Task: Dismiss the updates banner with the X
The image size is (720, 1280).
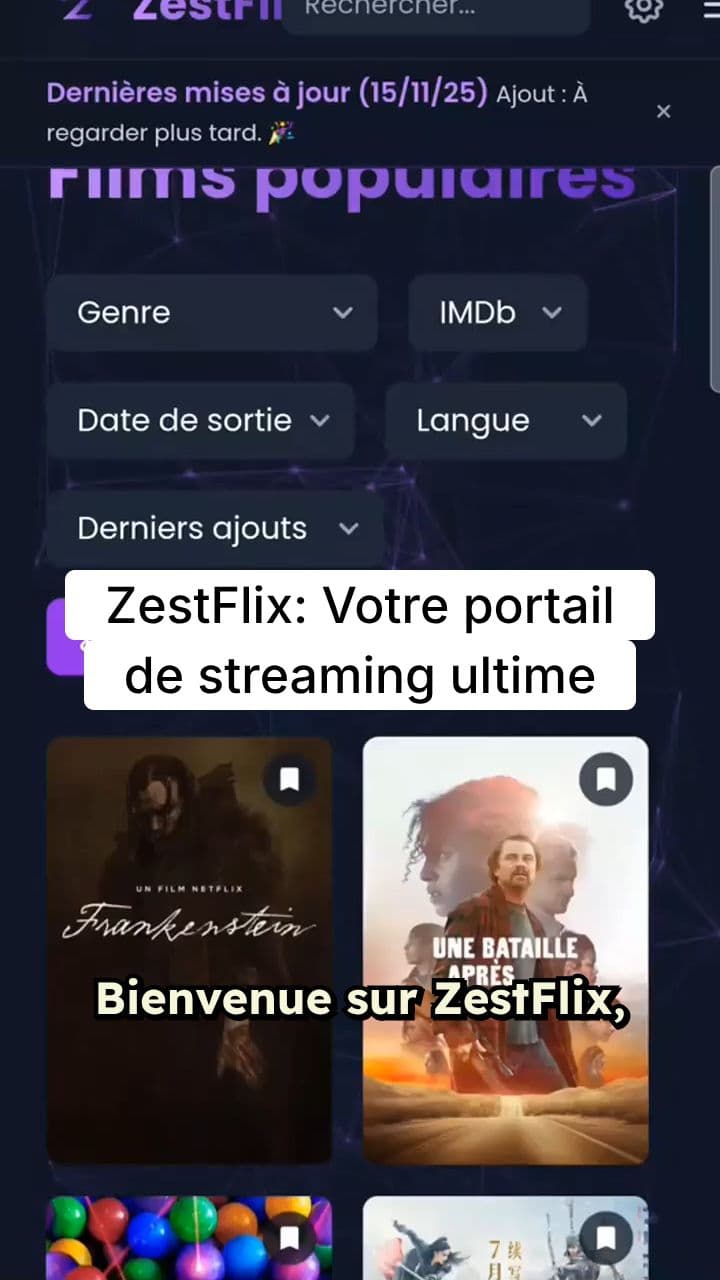Action: (x=663, y=111)
